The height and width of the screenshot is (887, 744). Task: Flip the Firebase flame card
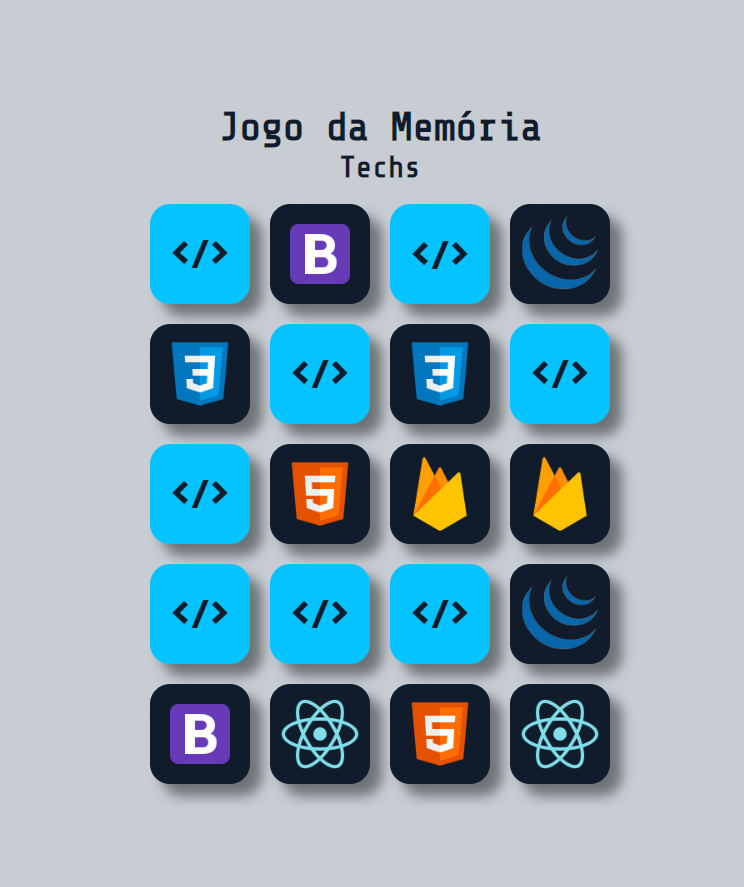click(440, 494)
